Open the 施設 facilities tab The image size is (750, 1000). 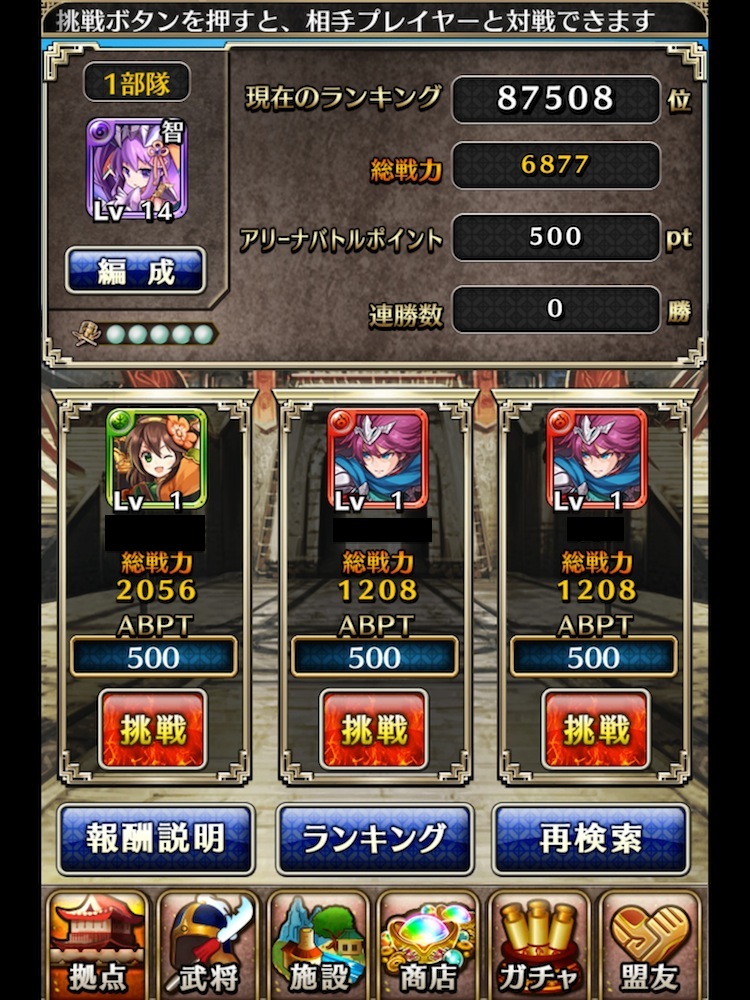[319, 945]
